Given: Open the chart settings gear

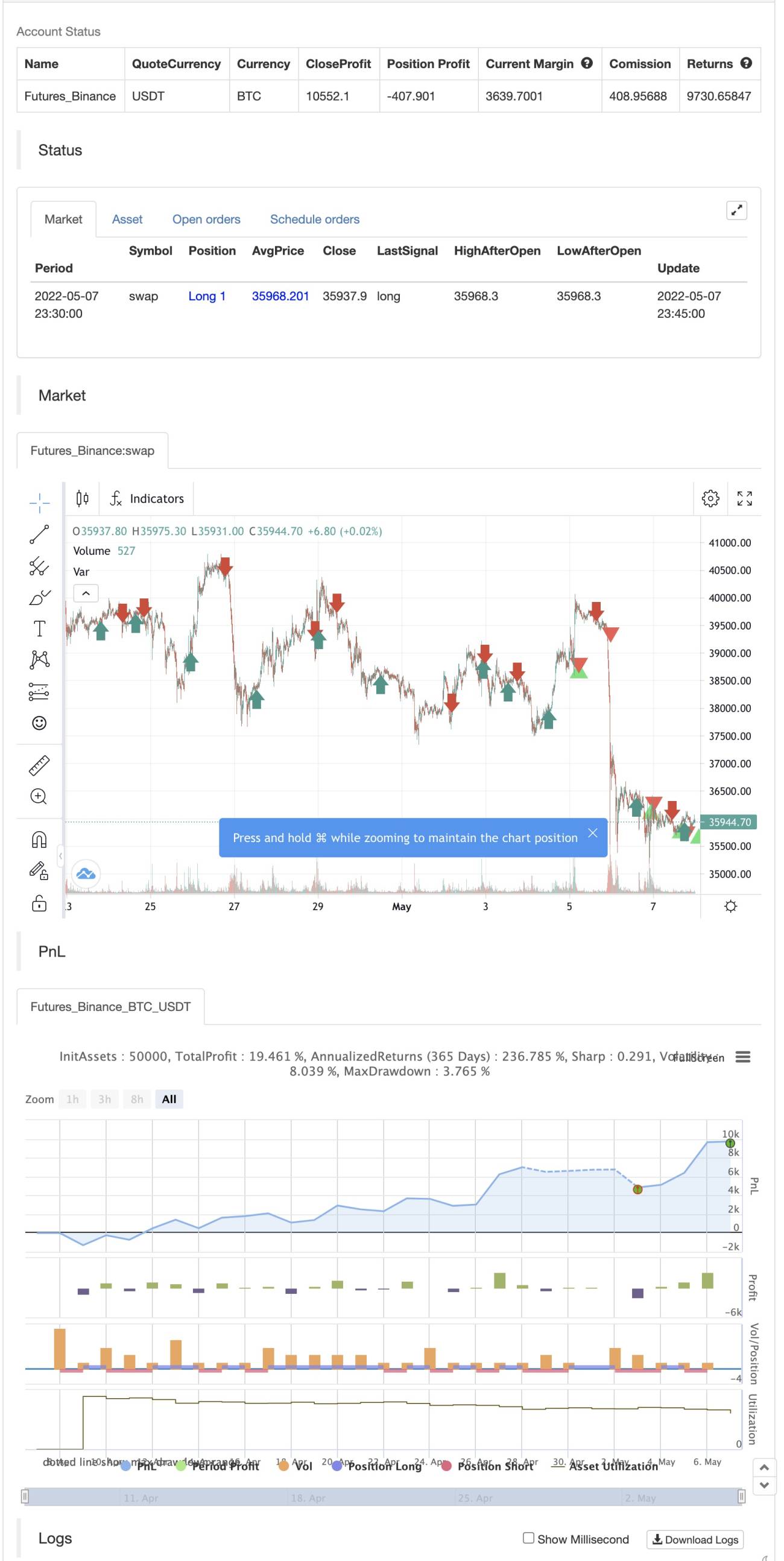Looking at the screenshot, I should coord(710,498).
